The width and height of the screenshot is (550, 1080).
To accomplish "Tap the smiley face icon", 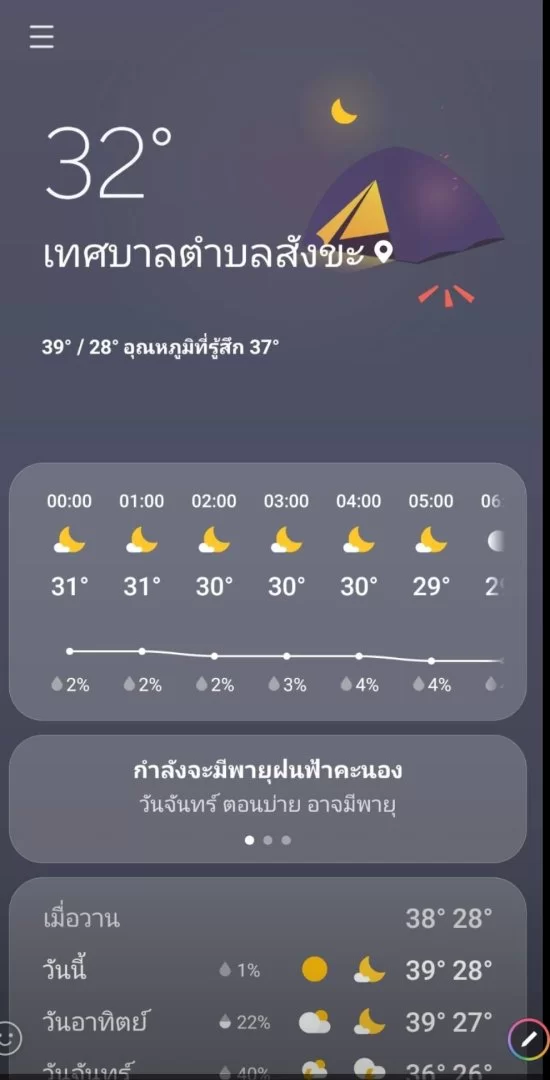I will click(8, 1037).
